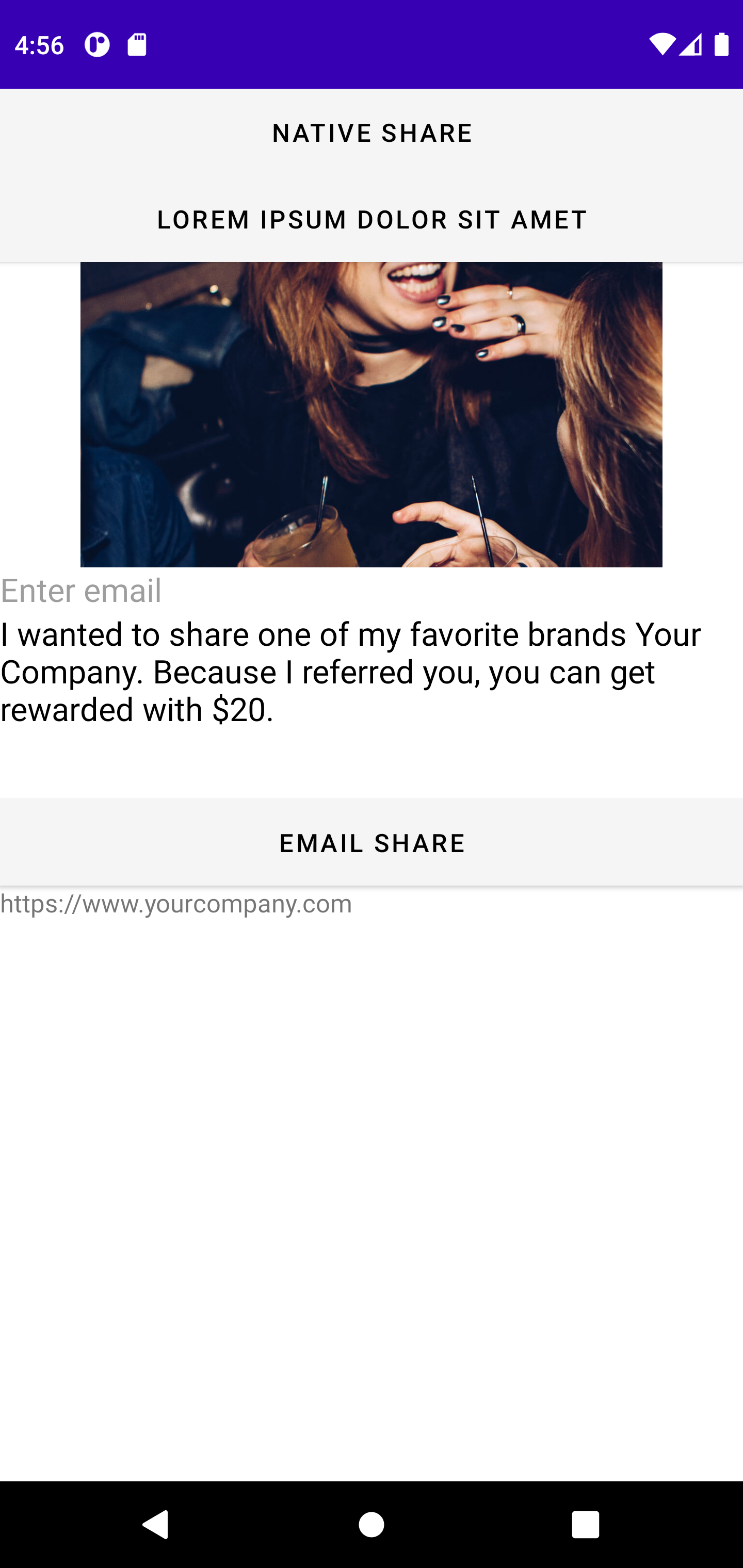Tap the Native Share button
Viewport: 743px width, 1568px height.
[x=372, y=133]
